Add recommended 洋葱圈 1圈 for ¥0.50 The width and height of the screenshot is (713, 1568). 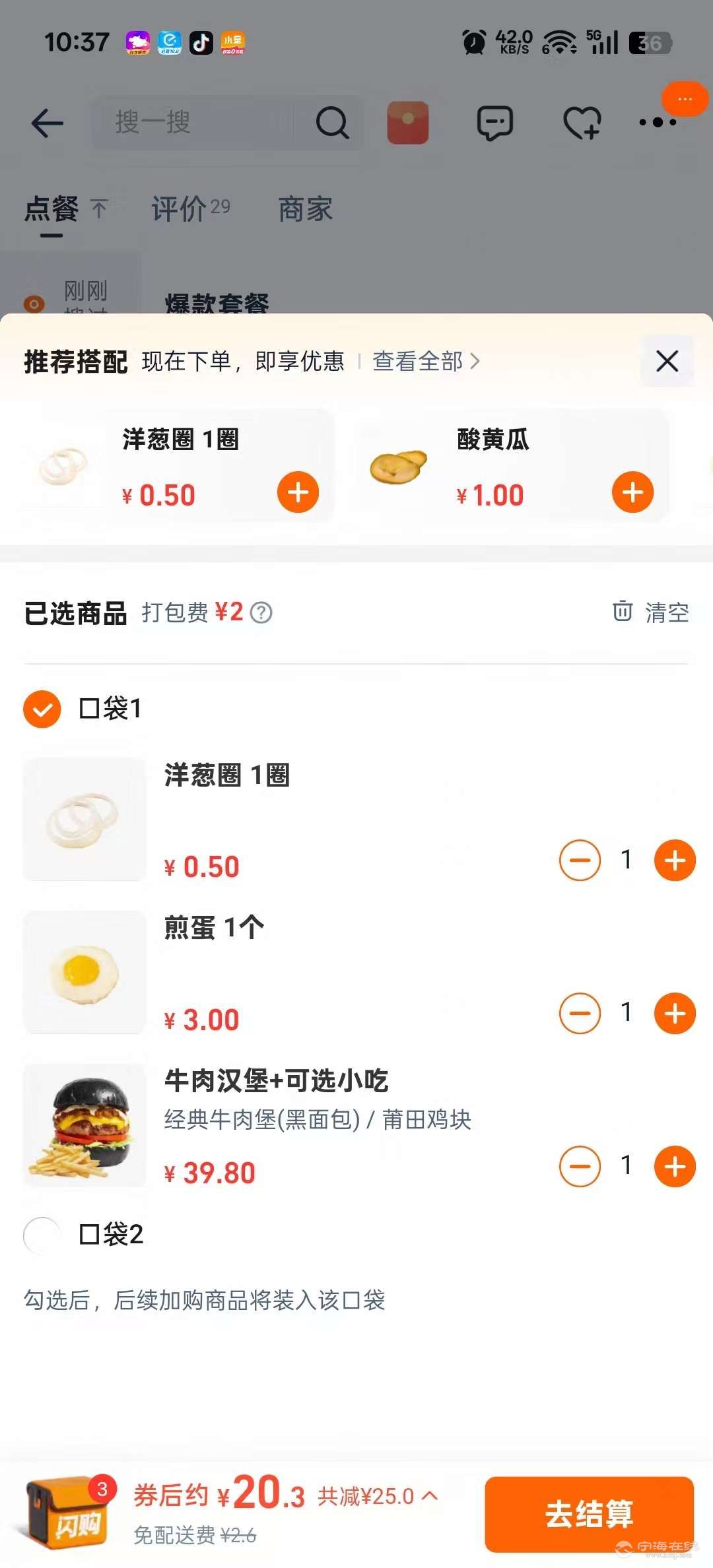(298, 492)
